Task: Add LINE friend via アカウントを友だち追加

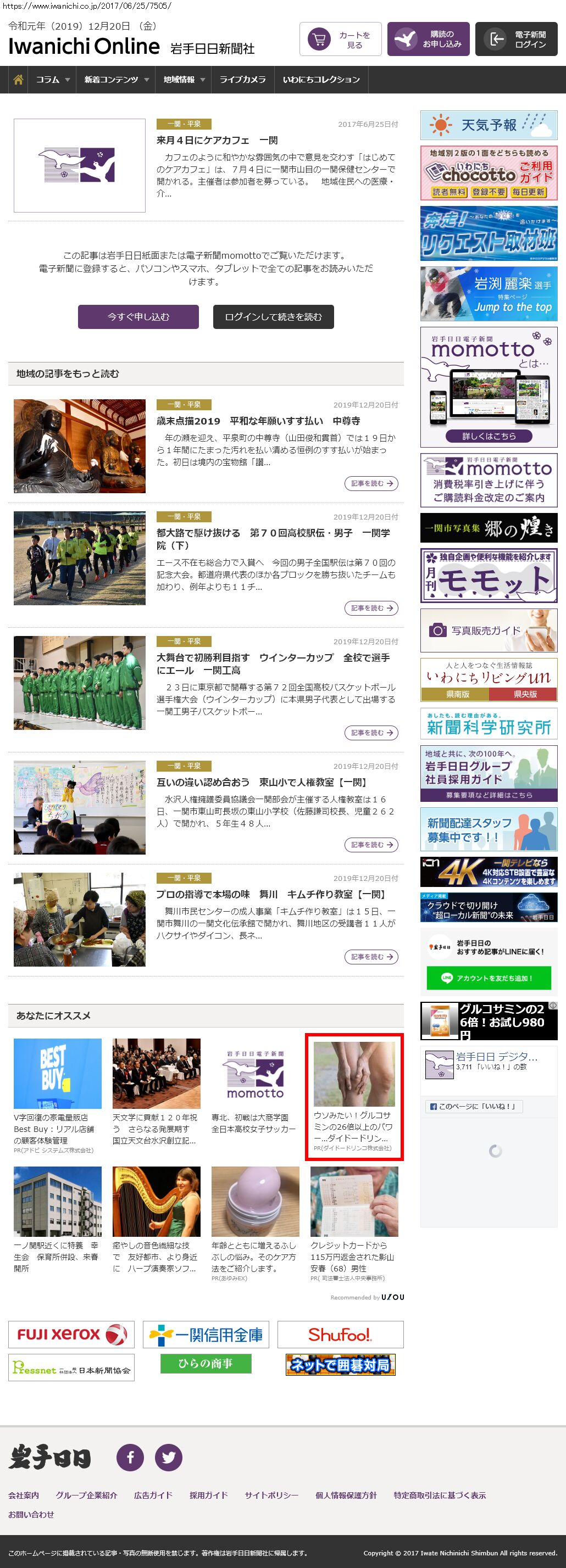Action: (x=489, y=978)
